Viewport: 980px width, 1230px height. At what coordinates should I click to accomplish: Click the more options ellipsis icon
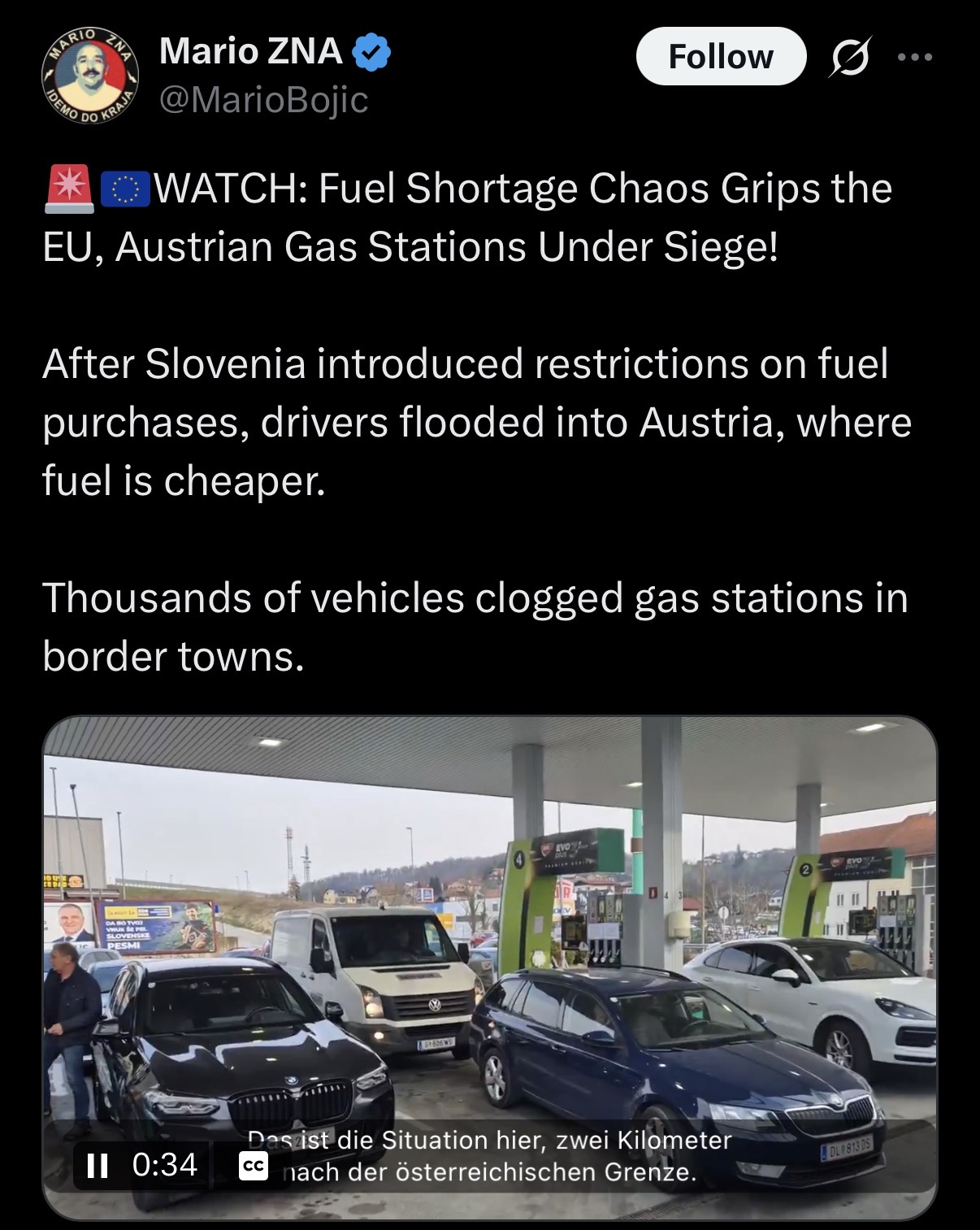(x=917, y=55)
